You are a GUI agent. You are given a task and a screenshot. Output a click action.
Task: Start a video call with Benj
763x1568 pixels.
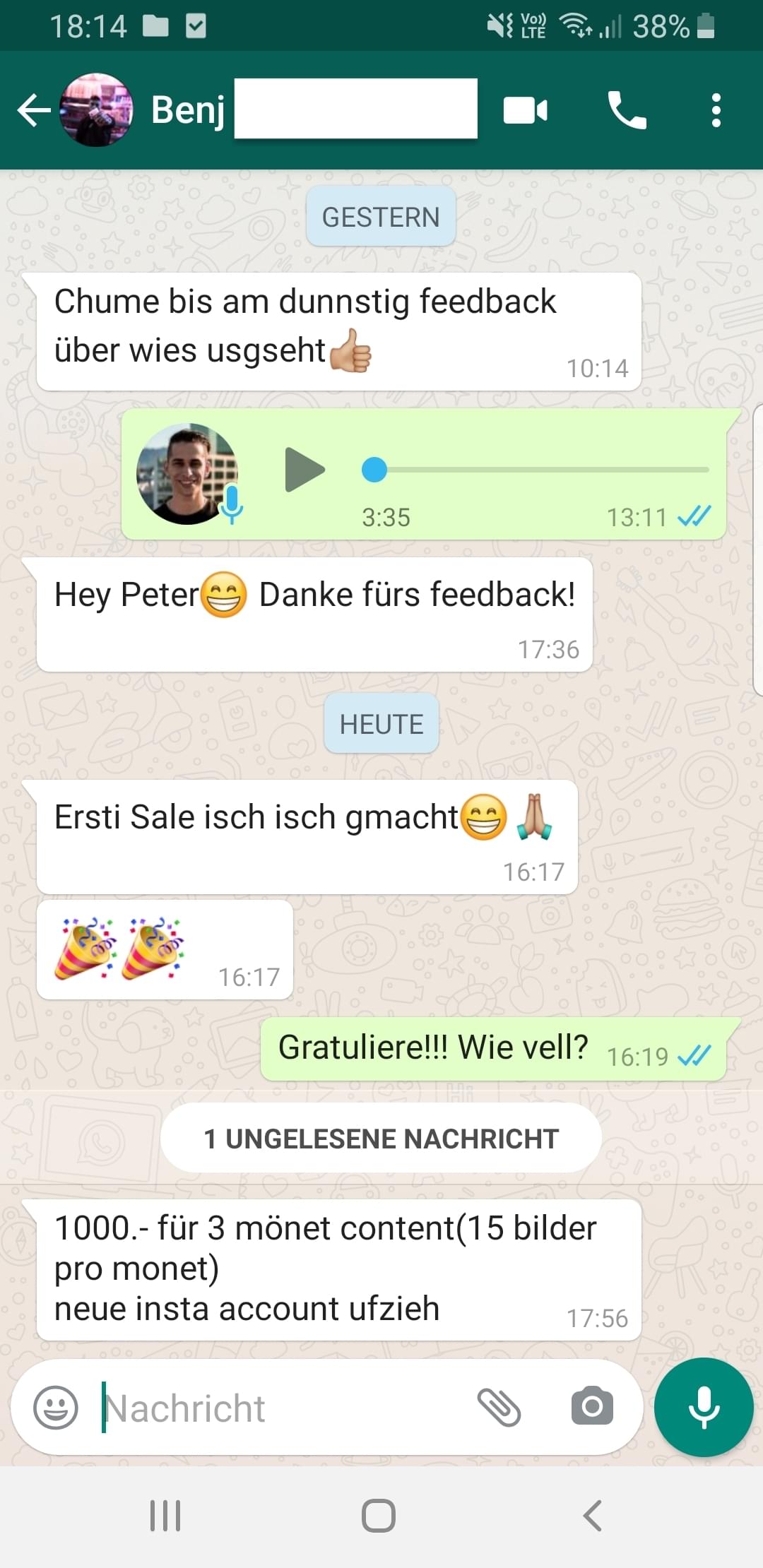525,111
